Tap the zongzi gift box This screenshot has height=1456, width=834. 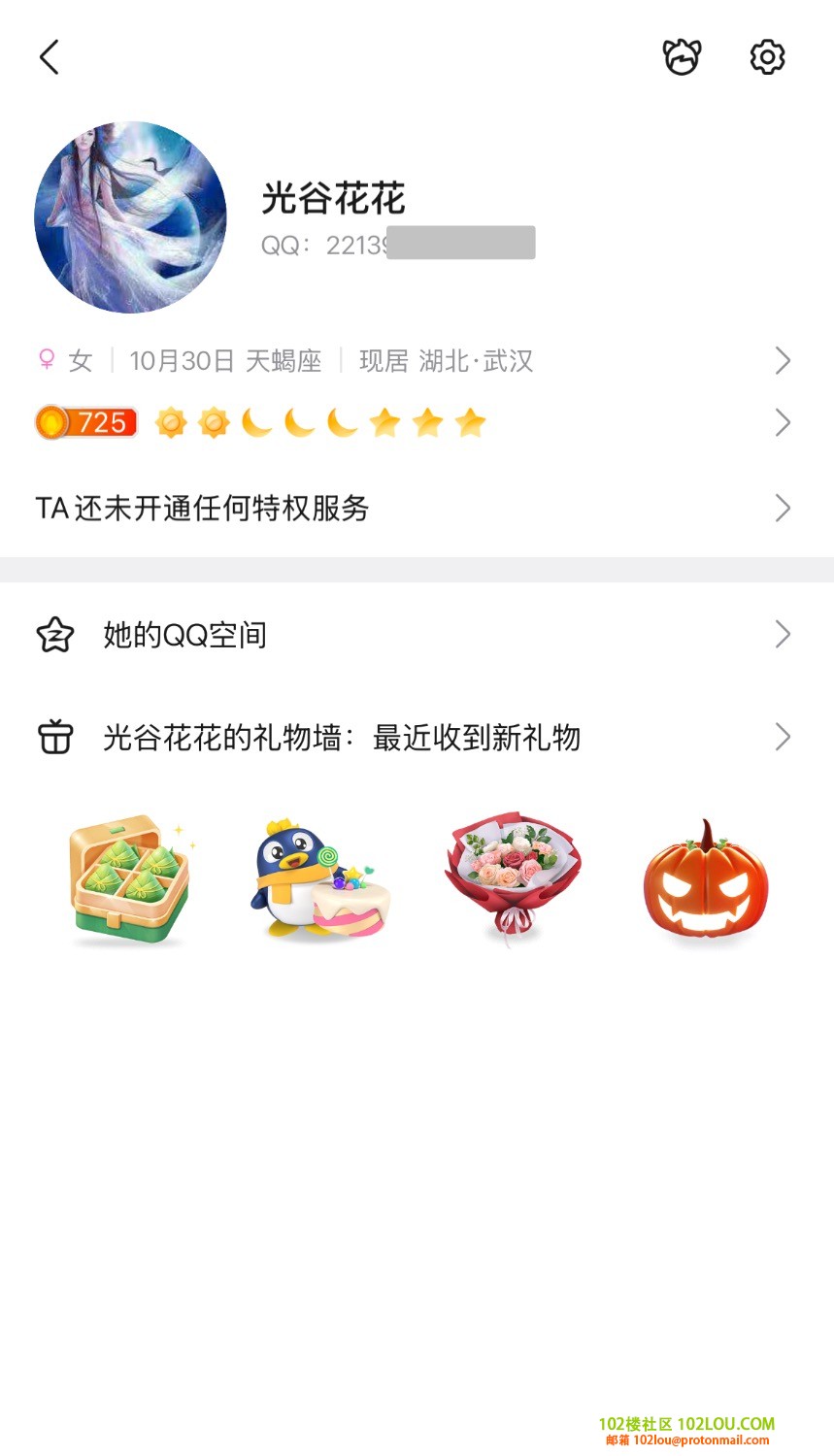(x=130, y=879)
